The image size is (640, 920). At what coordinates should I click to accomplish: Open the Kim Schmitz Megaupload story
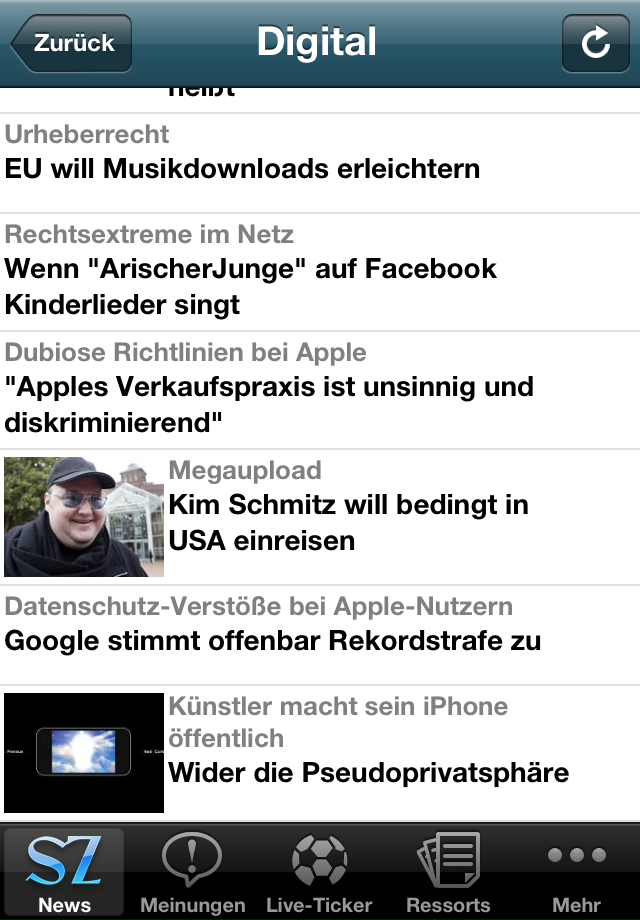point(347,522)
